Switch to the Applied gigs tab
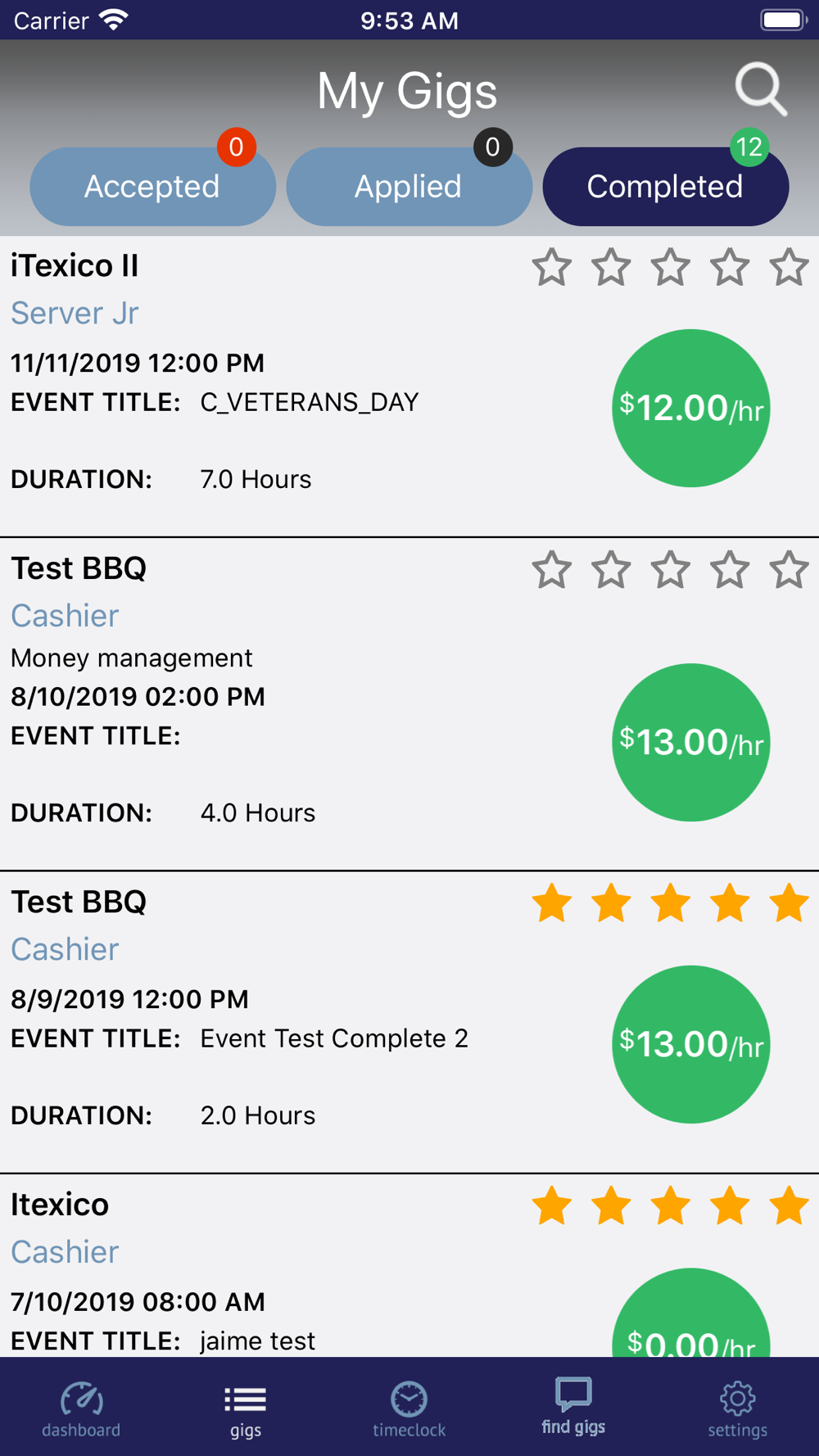The image size is (819, 1456). [x=409, y=187]
